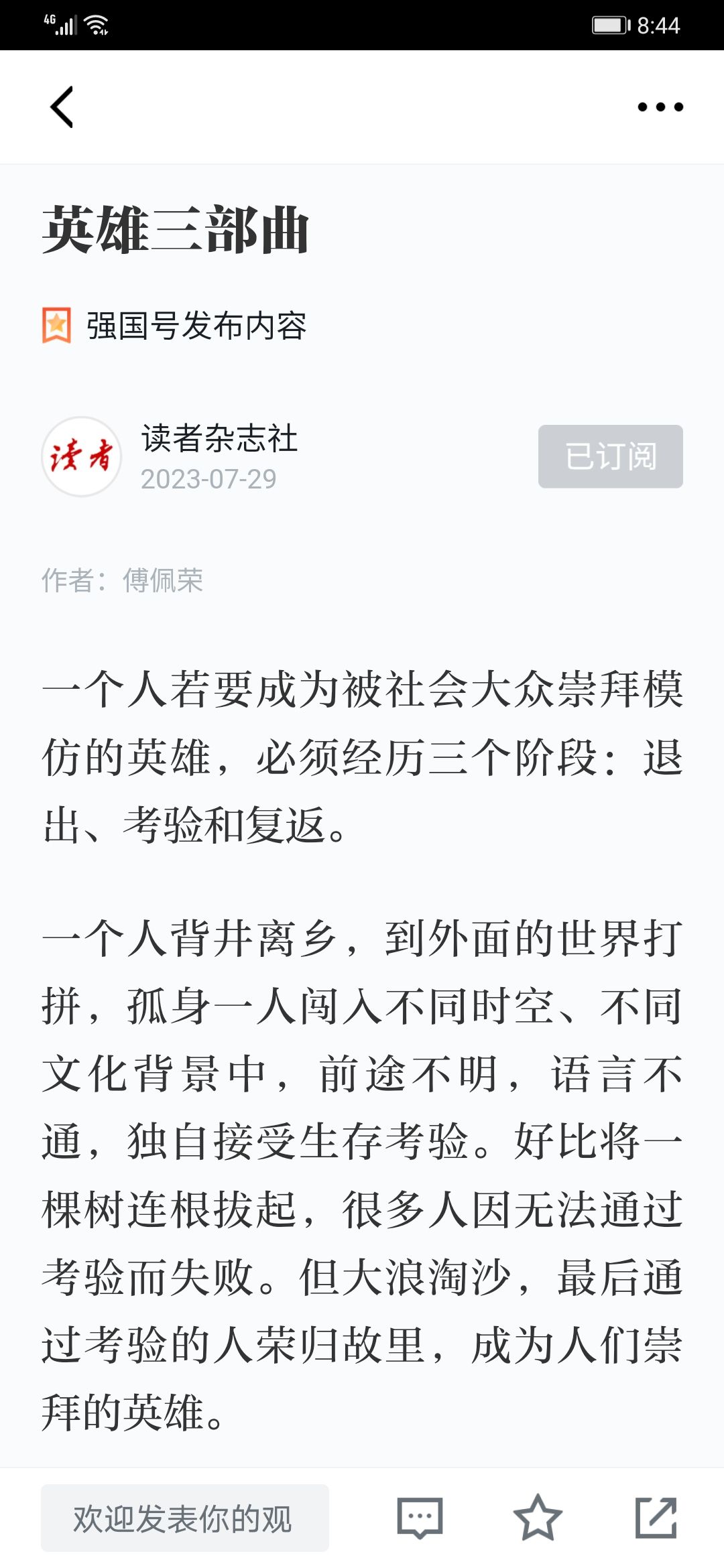Viewport: 724px width, 1568px height.
Task: Go back using the top-left arrow
Action: click(x=62, y=107)
